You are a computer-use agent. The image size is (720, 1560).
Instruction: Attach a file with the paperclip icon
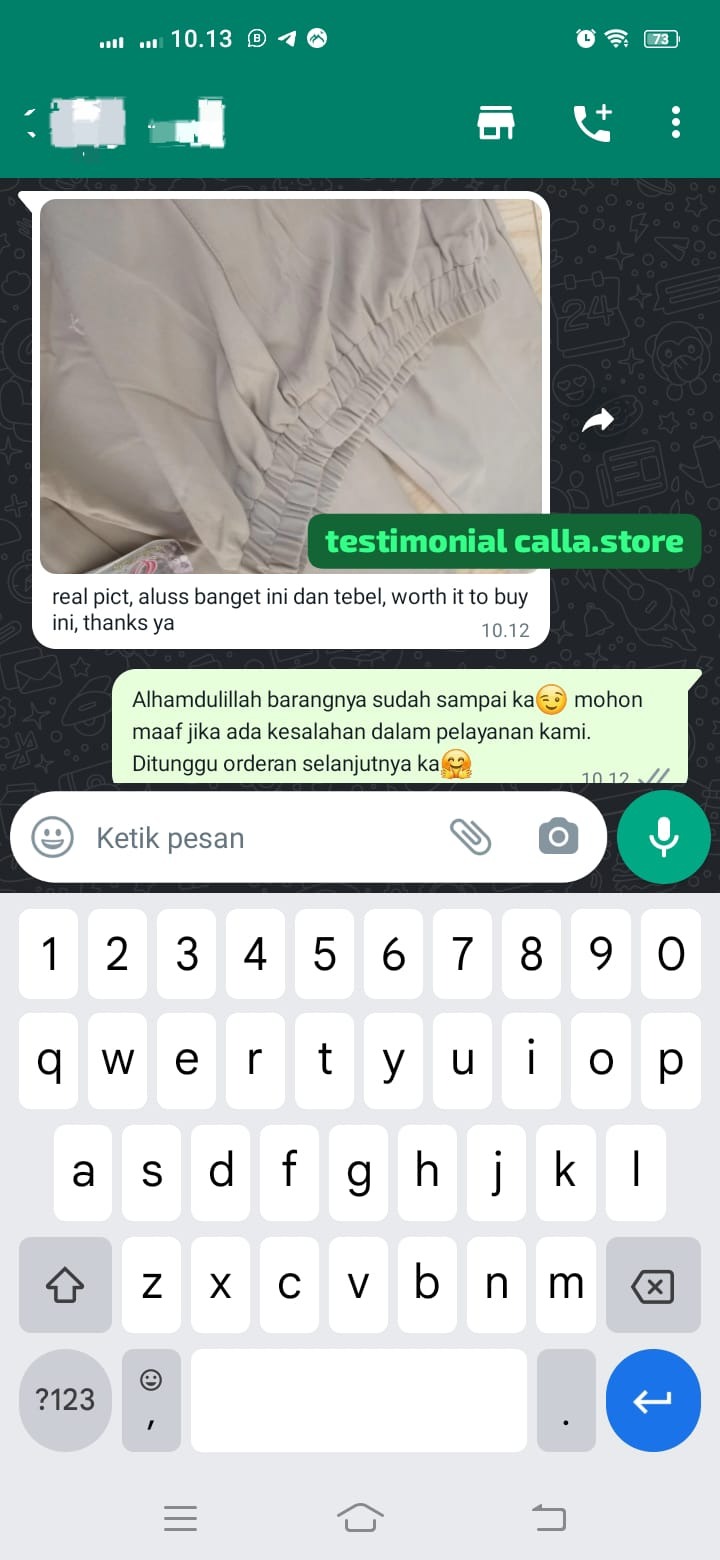tap(470, 837)
